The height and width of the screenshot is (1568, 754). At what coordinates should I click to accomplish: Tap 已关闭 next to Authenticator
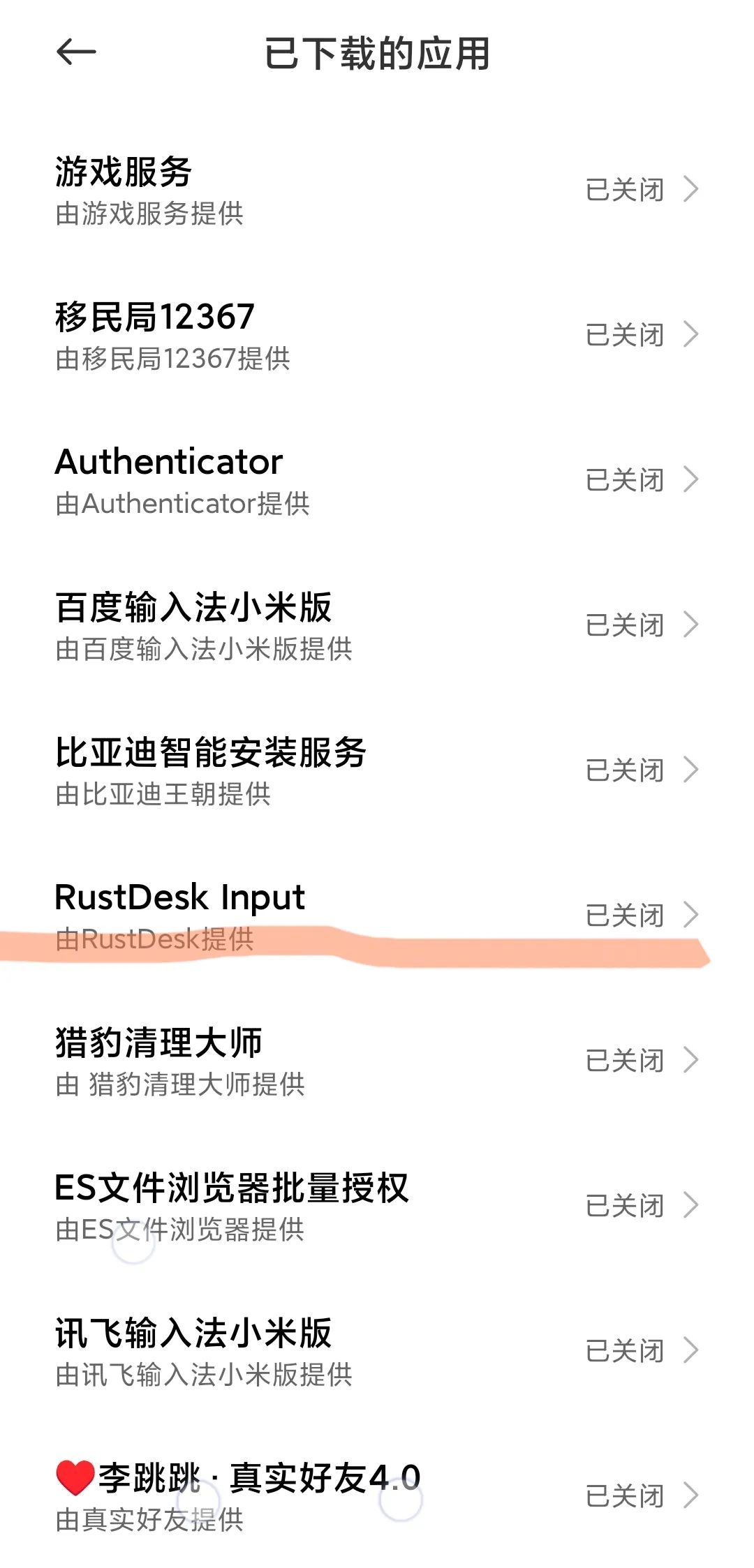click(623, 480)
